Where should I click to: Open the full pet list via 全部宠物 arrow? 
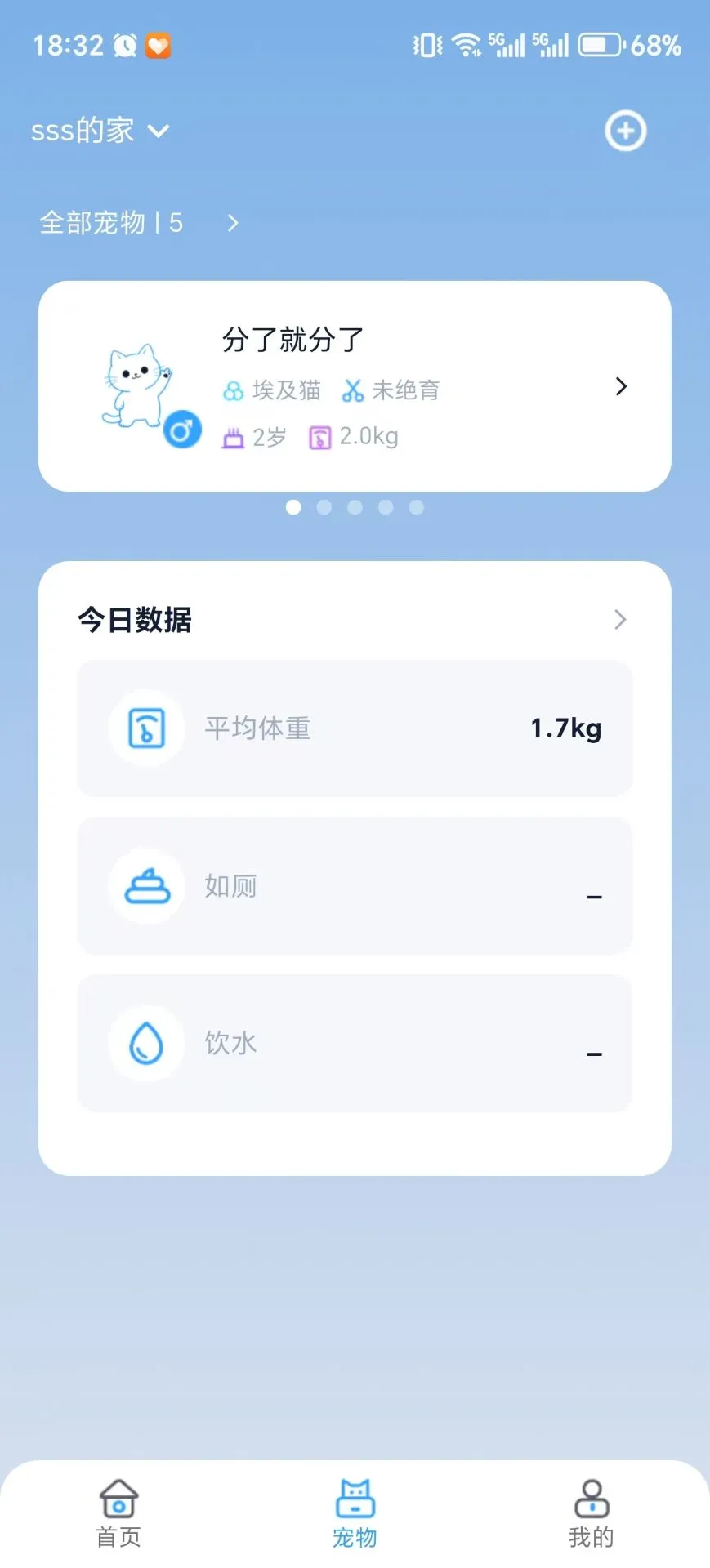(232, 223)
